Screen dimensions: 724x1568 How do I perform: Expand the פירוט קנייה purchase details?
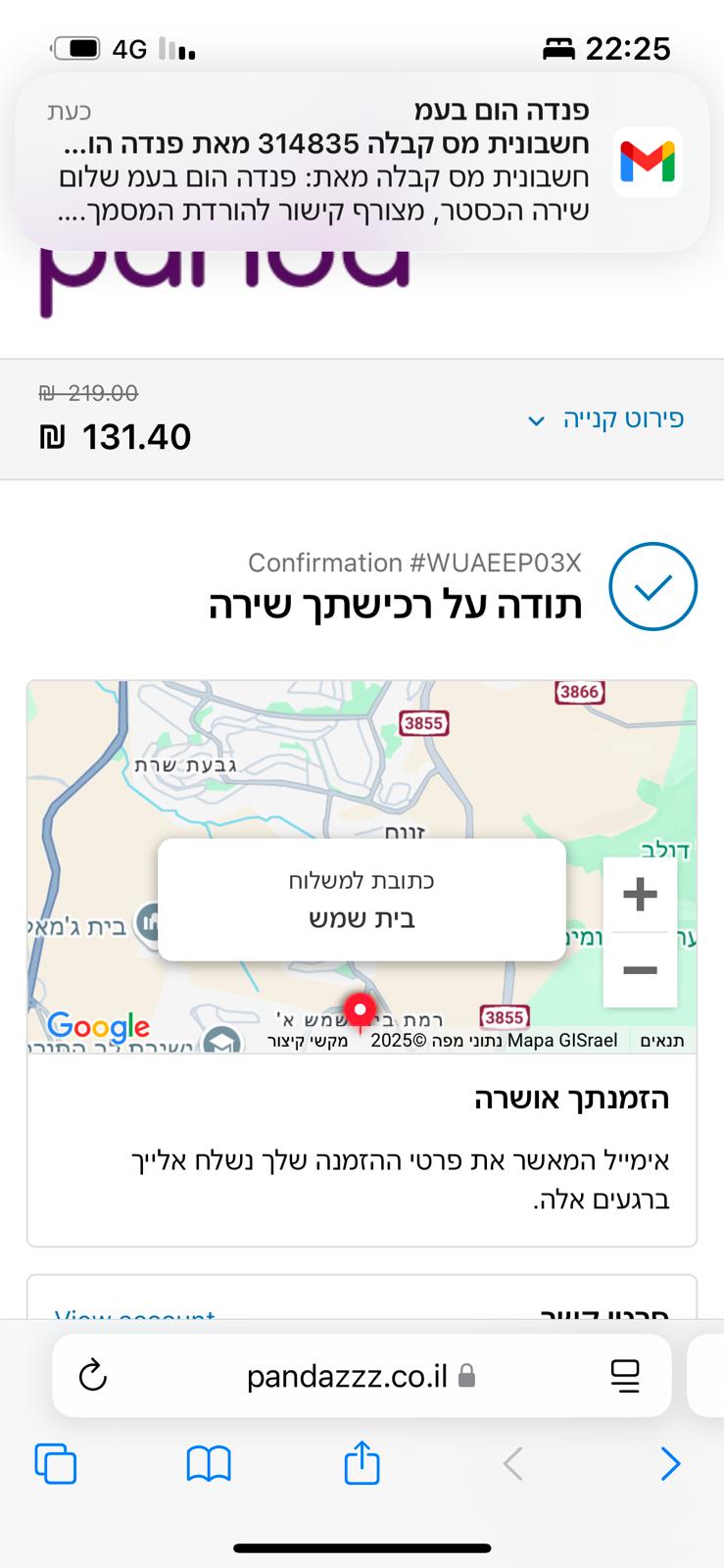(x=606, y=419)
